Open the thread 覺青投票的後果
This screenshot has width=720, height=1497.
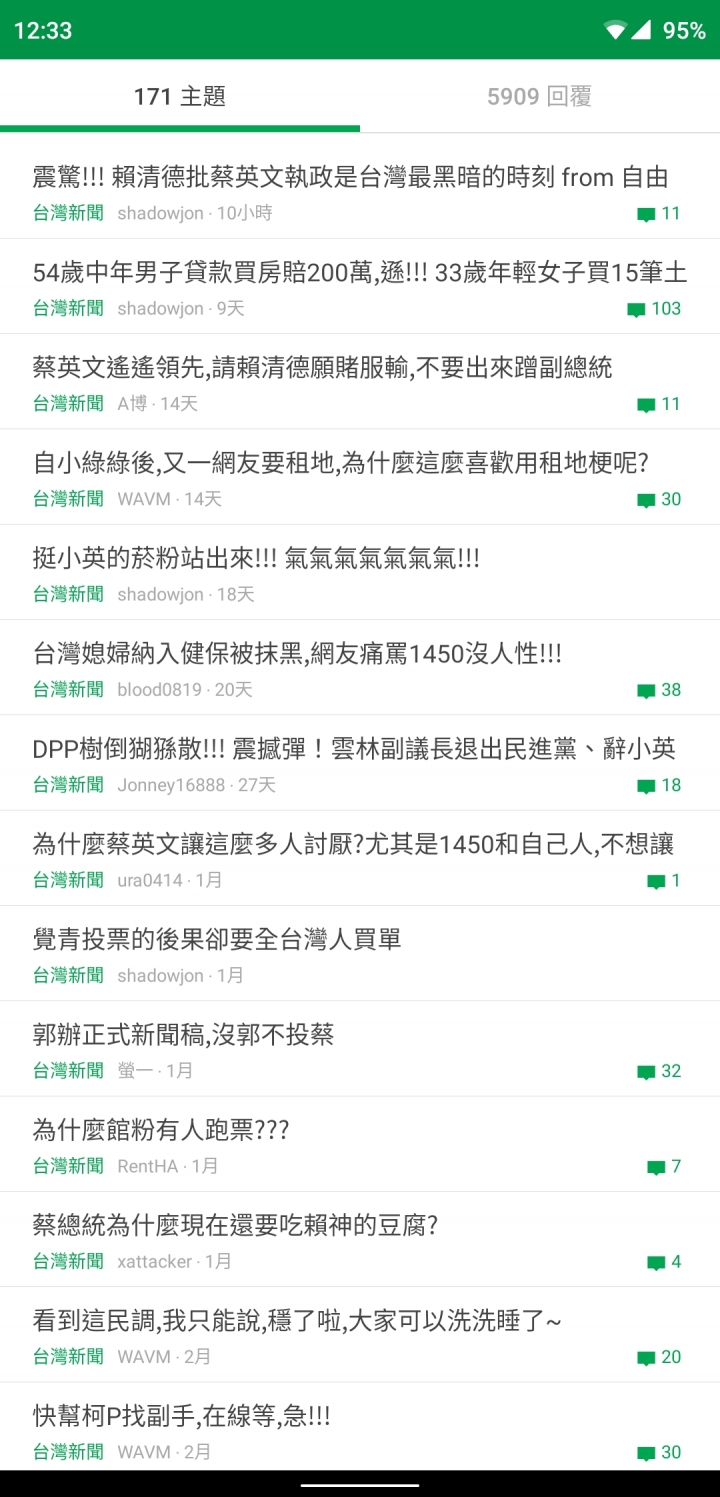click(x=360, y=954)
